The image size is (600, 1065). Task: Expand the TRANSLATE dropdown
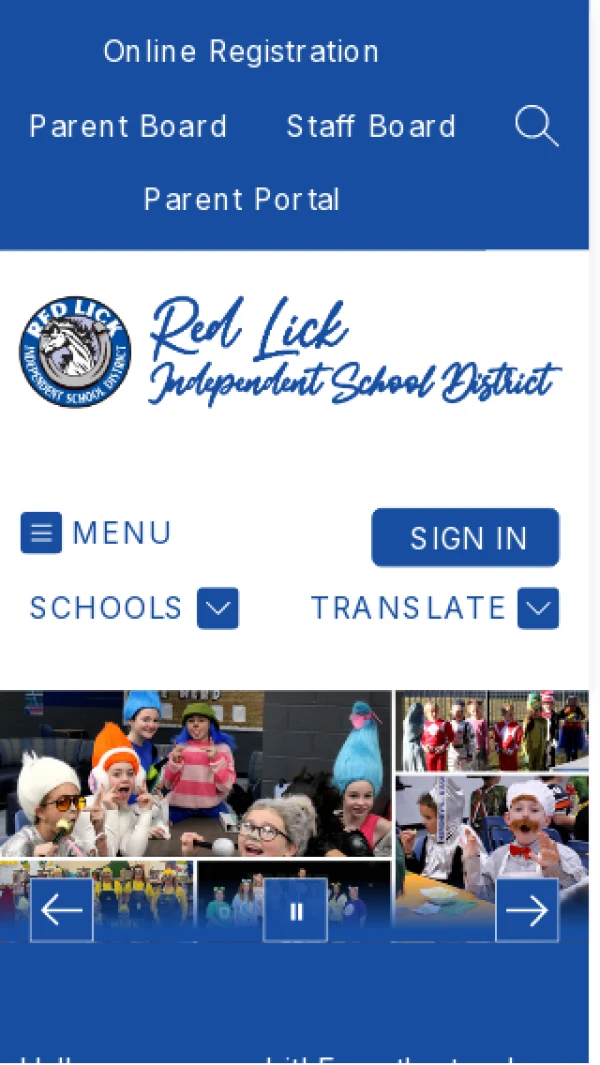(x=434, y=608)
